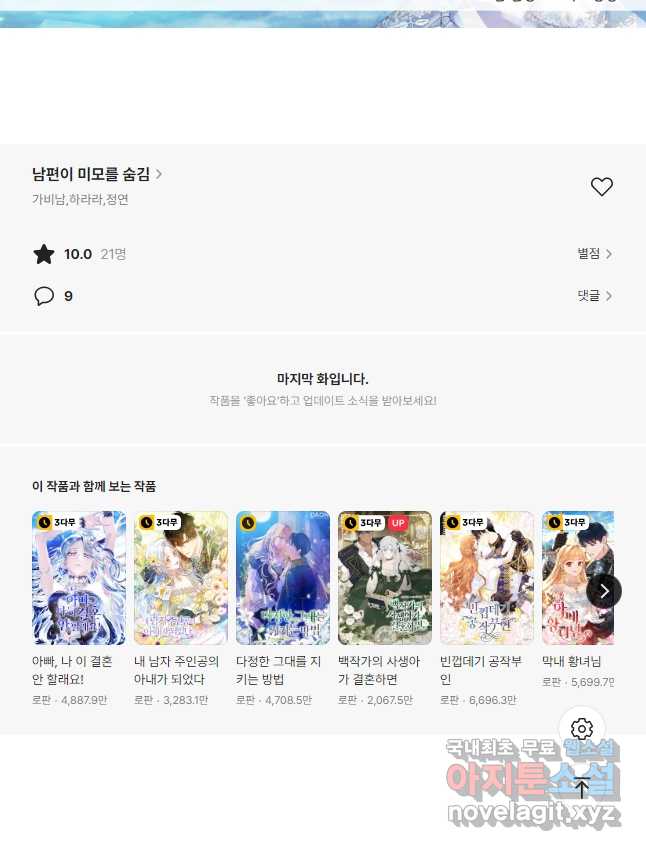
Task: Open 백작가의 사생아가 결혼하면
Action: pyautogui.click(x=385, y=578)
